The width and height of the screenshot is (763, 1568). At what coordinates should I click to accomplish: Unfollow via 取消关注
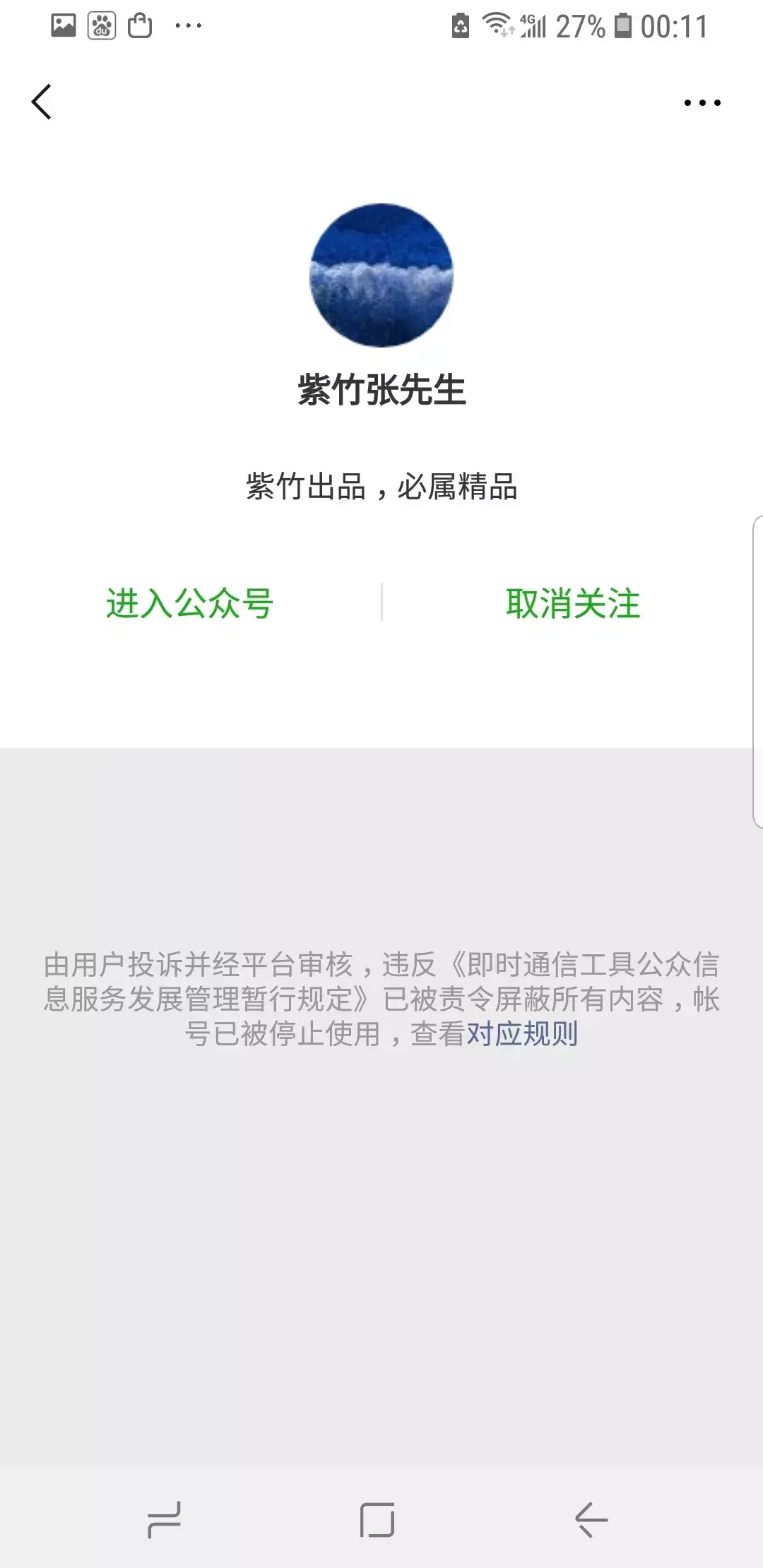click(x=573, y=604)
